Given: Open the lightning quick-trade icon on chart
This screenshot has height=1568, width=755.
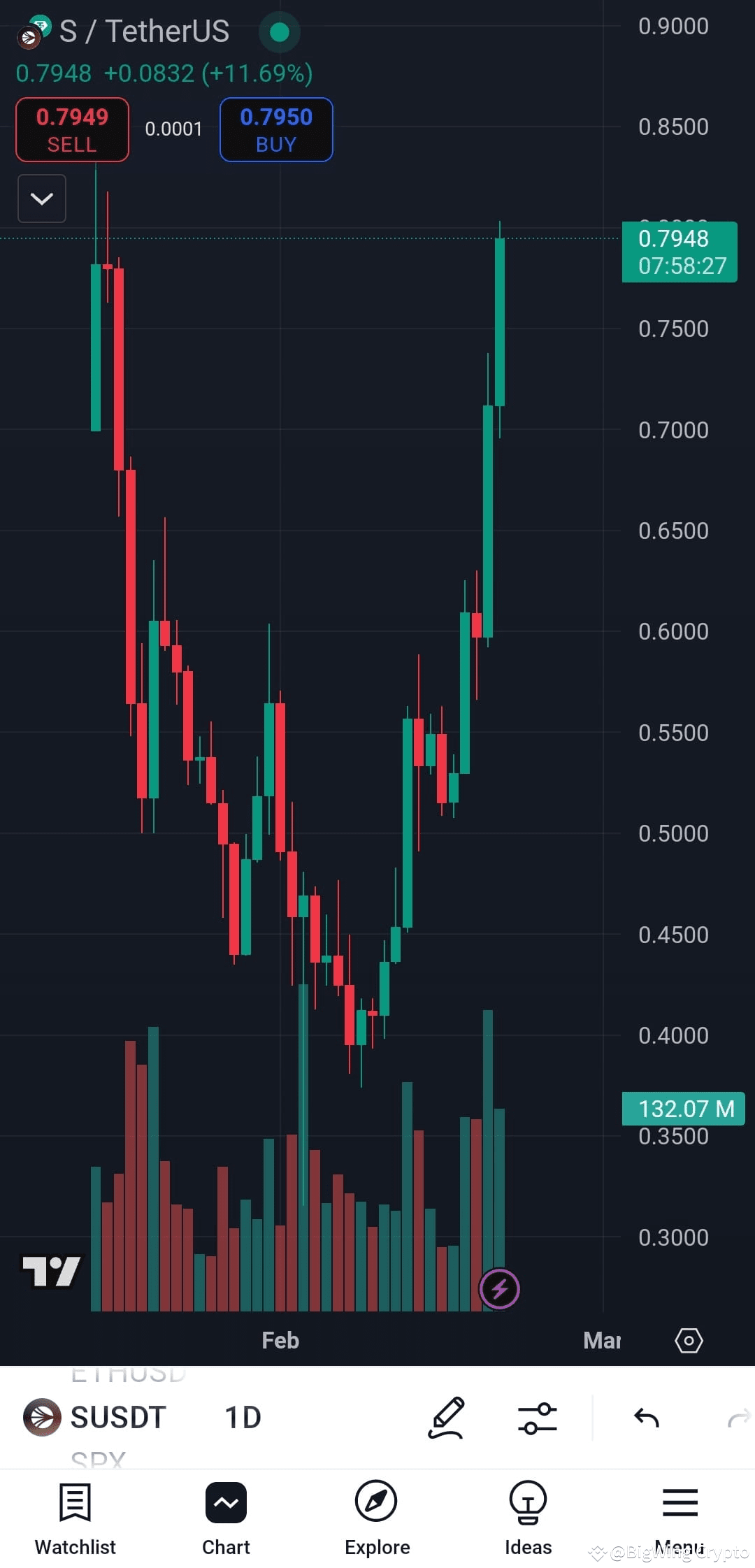Looking at the screenshot, I should pos(499,1288).
